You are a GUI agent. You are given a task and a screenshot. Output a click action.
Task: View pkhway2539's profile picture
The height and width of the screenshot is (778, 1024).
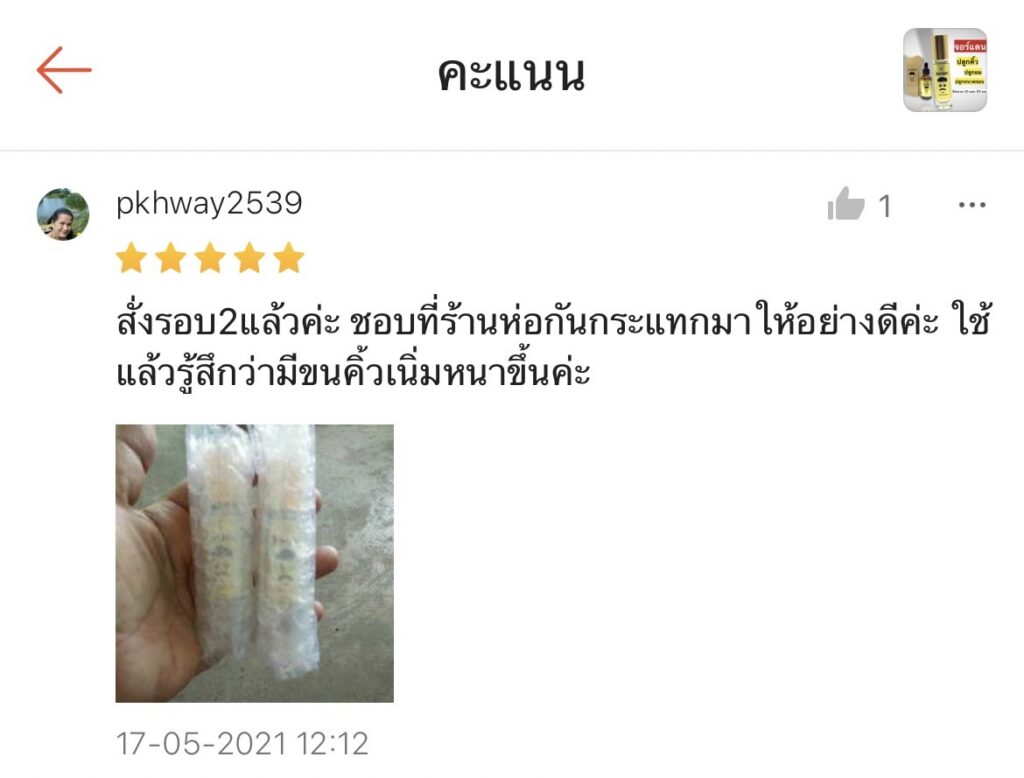[63, 214]
